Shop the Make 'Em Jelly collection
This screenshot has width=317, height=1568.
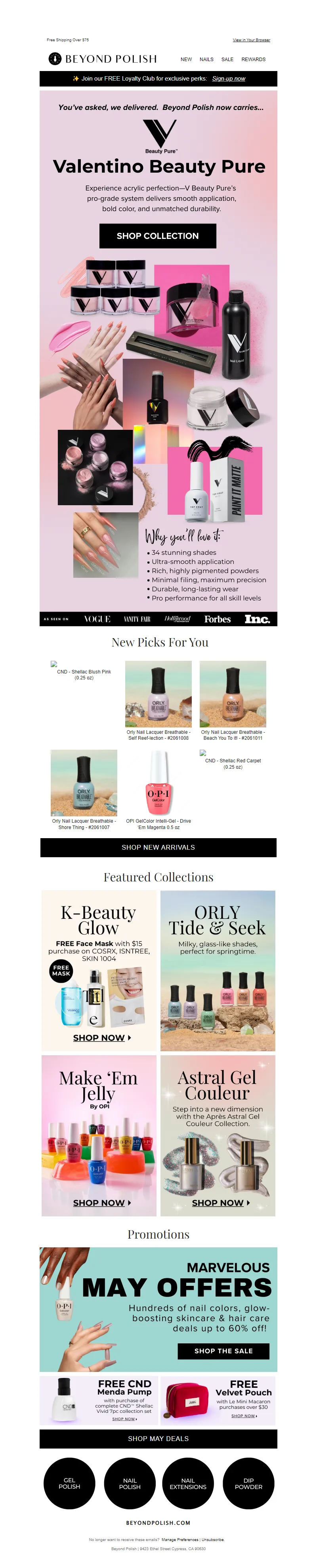point(101,1202)
